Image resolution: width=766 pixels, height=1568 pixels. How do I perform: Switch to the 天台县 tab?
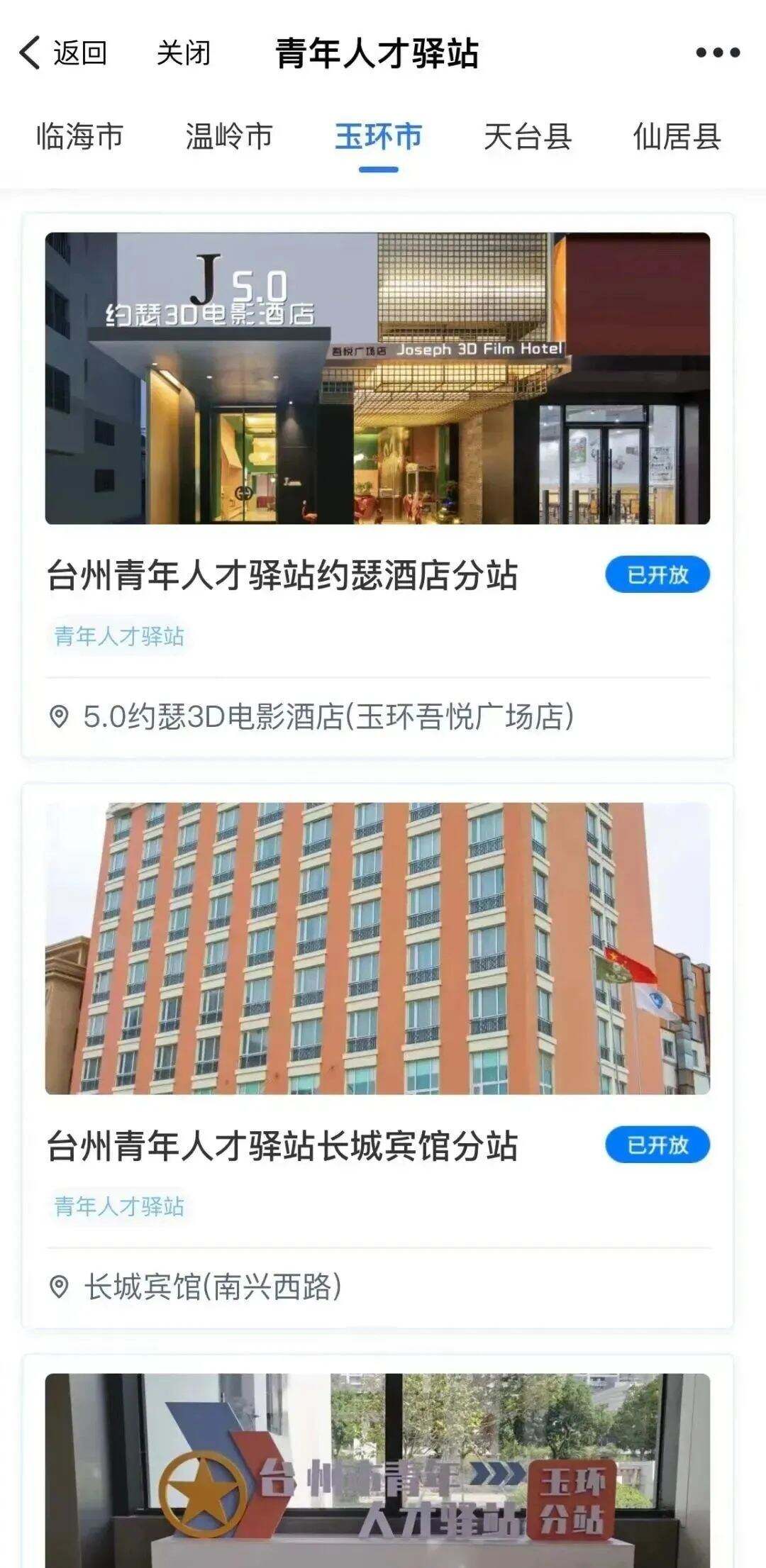[528, 136]
